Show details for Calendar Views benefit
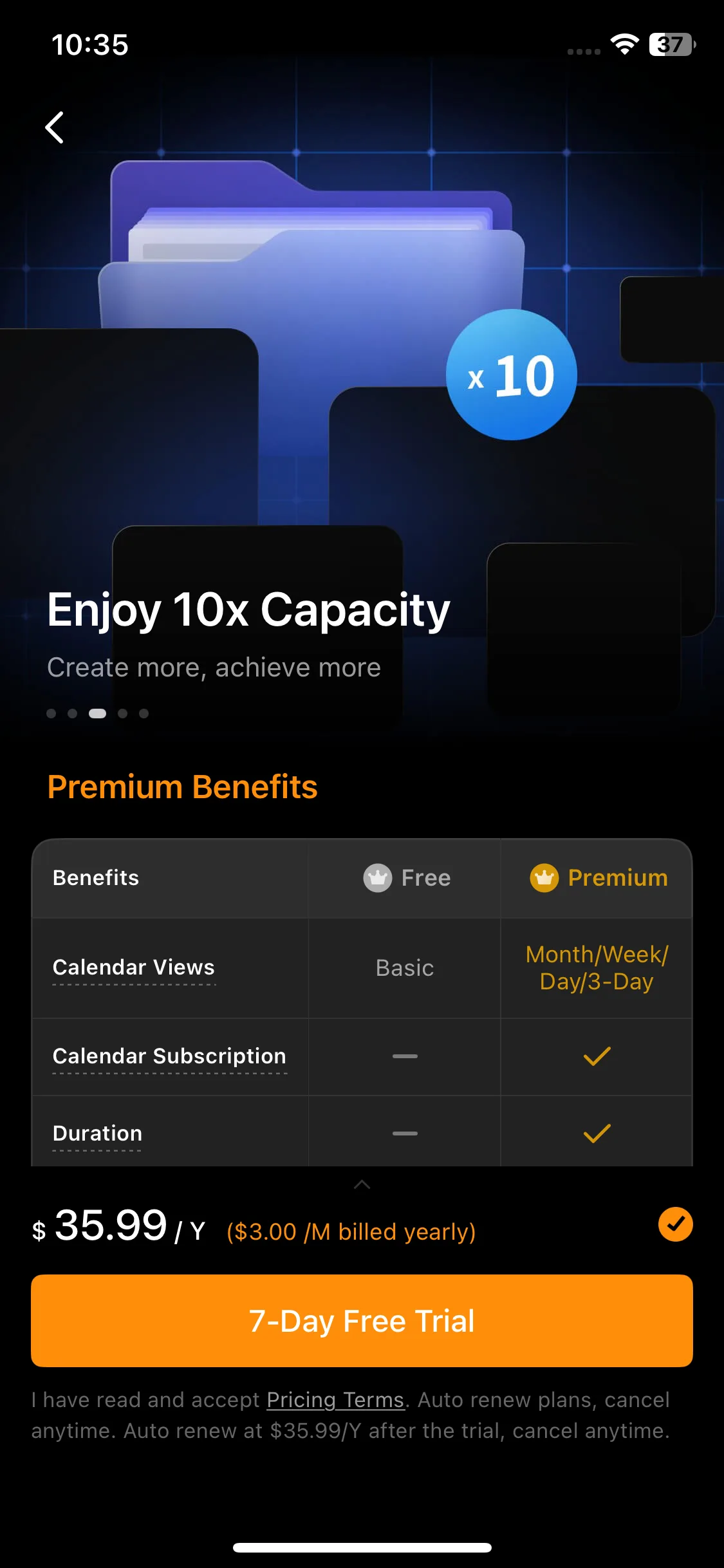 pos(134,967)
